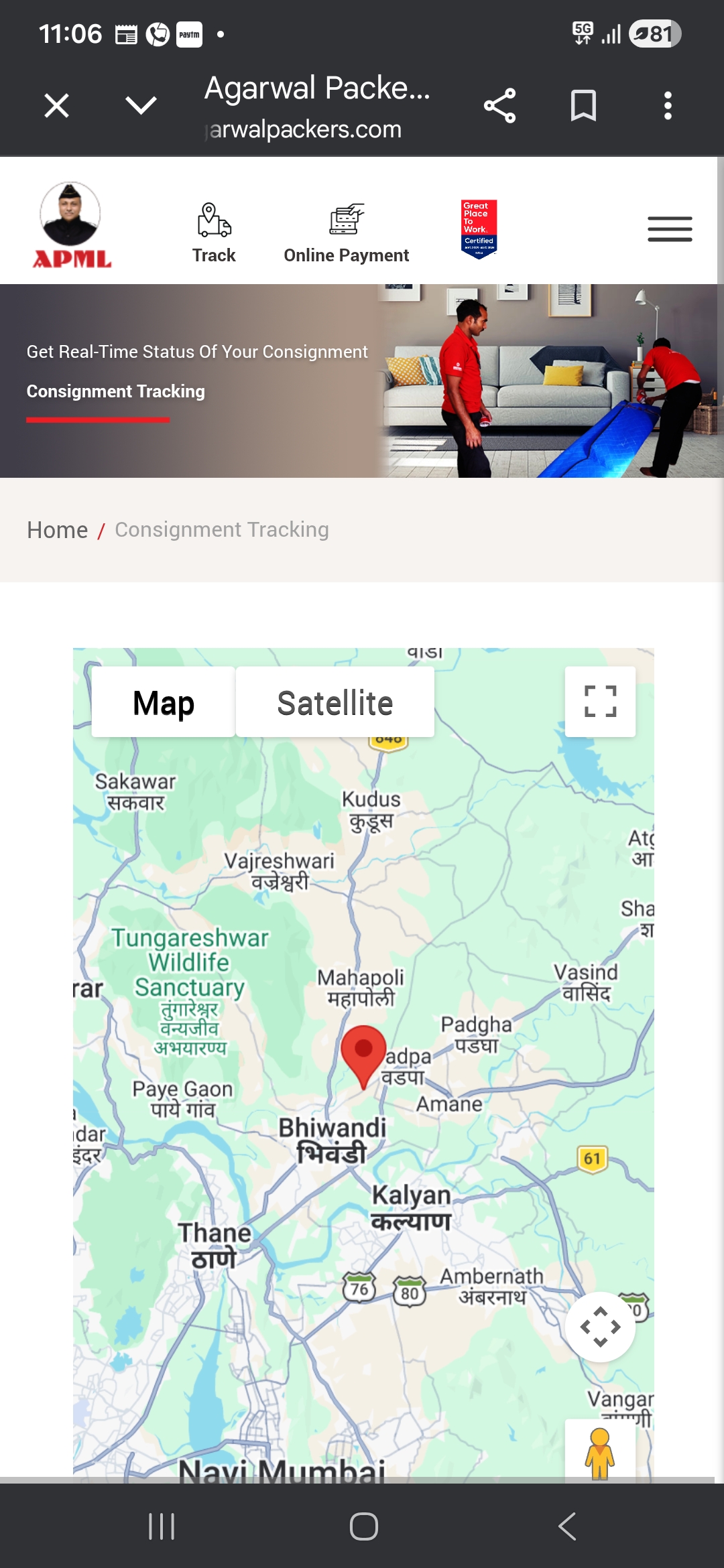Screen dimensions: 724x1568
Task: Open the map camera pan control
Action: pyautogui.click(x=600, y=1327)
